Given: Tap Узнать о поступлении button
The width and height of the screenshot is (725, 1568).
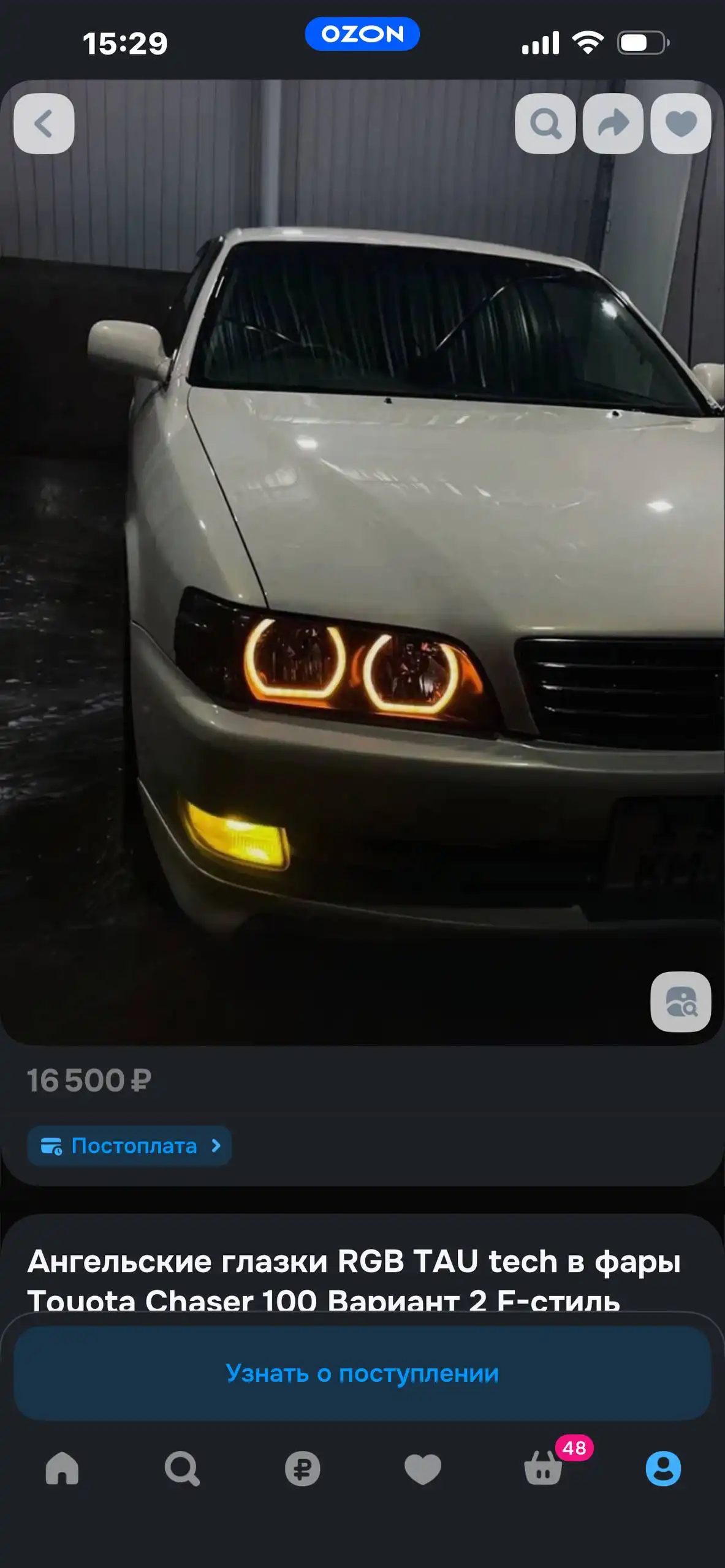Looking at the screenshot, I should (x=362, y=1373).
